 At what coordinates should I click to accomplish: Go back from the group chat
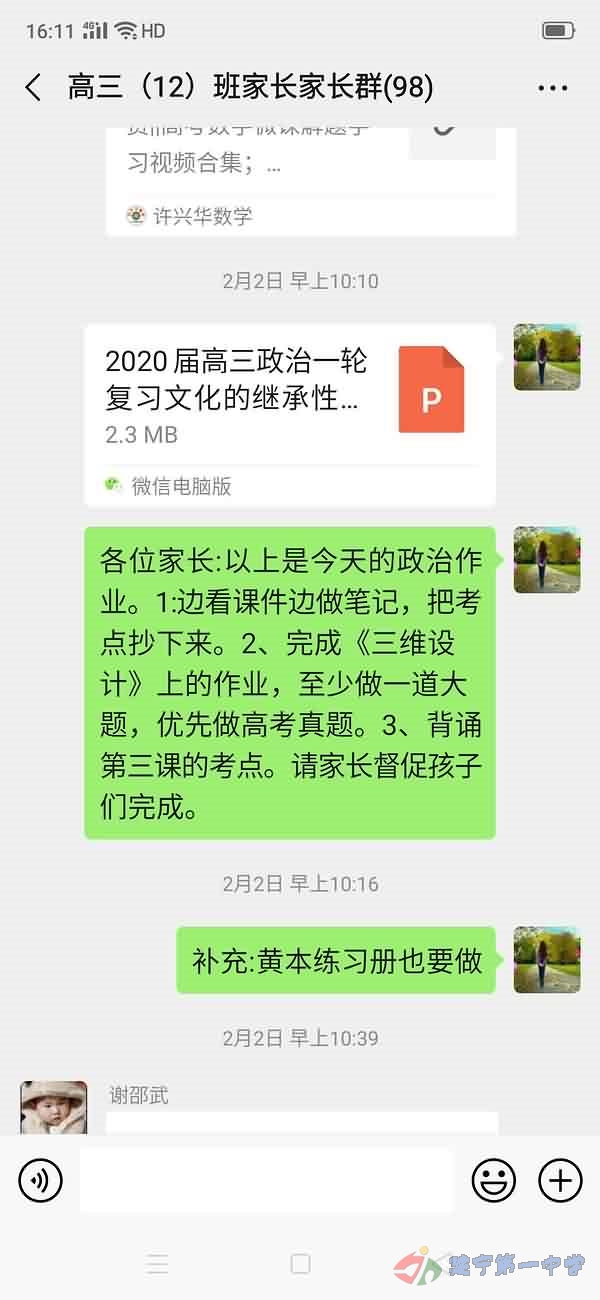point(34,88)
